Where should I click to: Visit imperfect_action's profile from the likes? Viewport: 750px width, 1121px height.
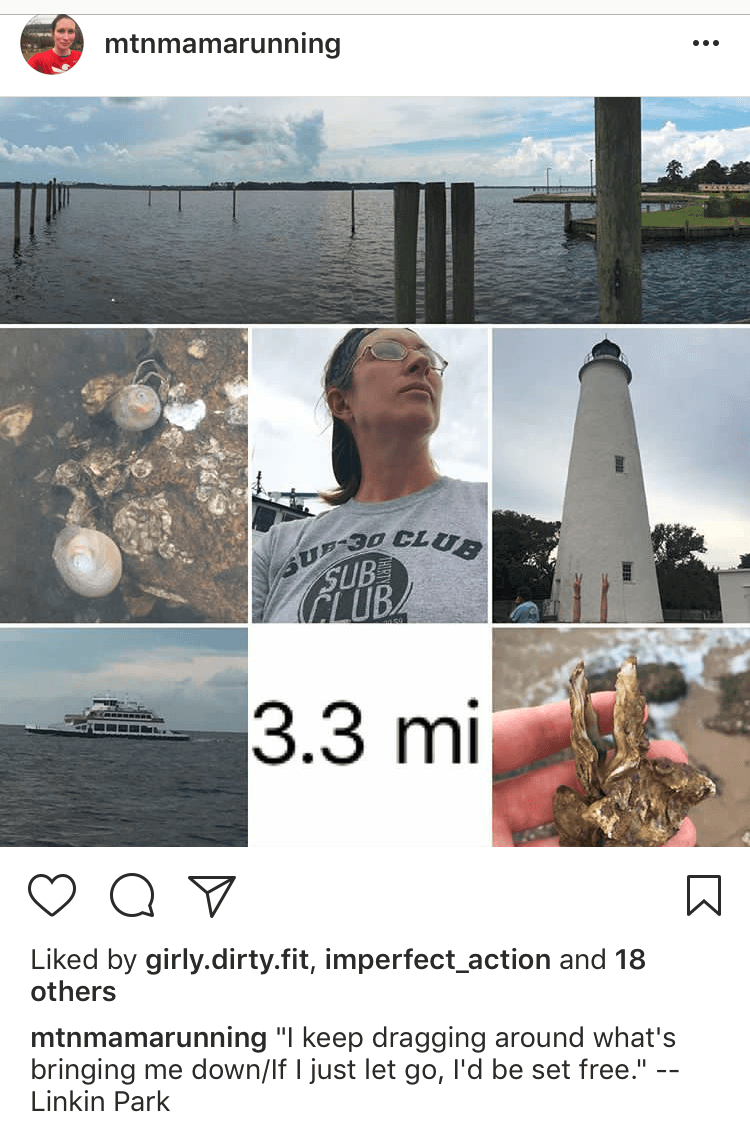tap(438, 960)
